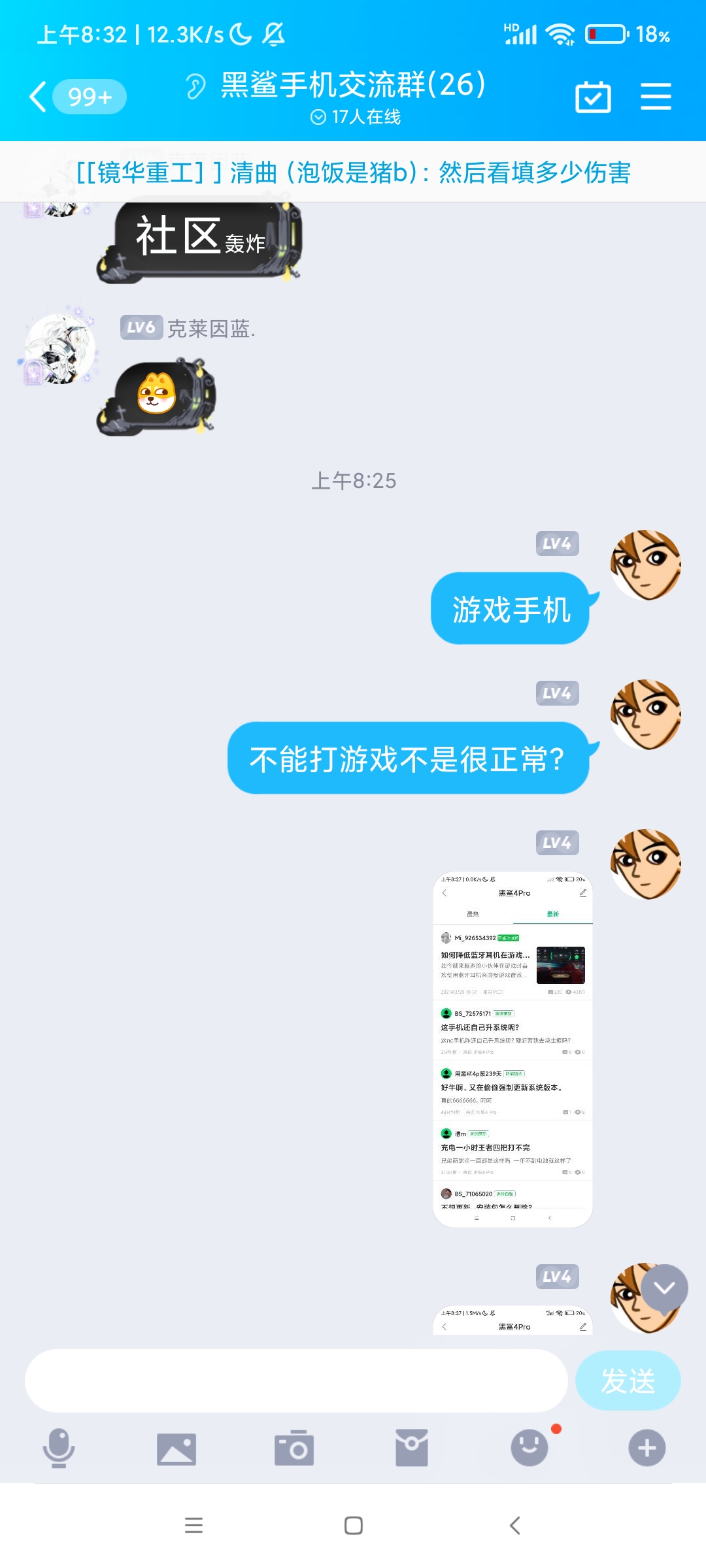
Task: Open 克莱因蓝's profile avatar
Action: click(59, 349)
